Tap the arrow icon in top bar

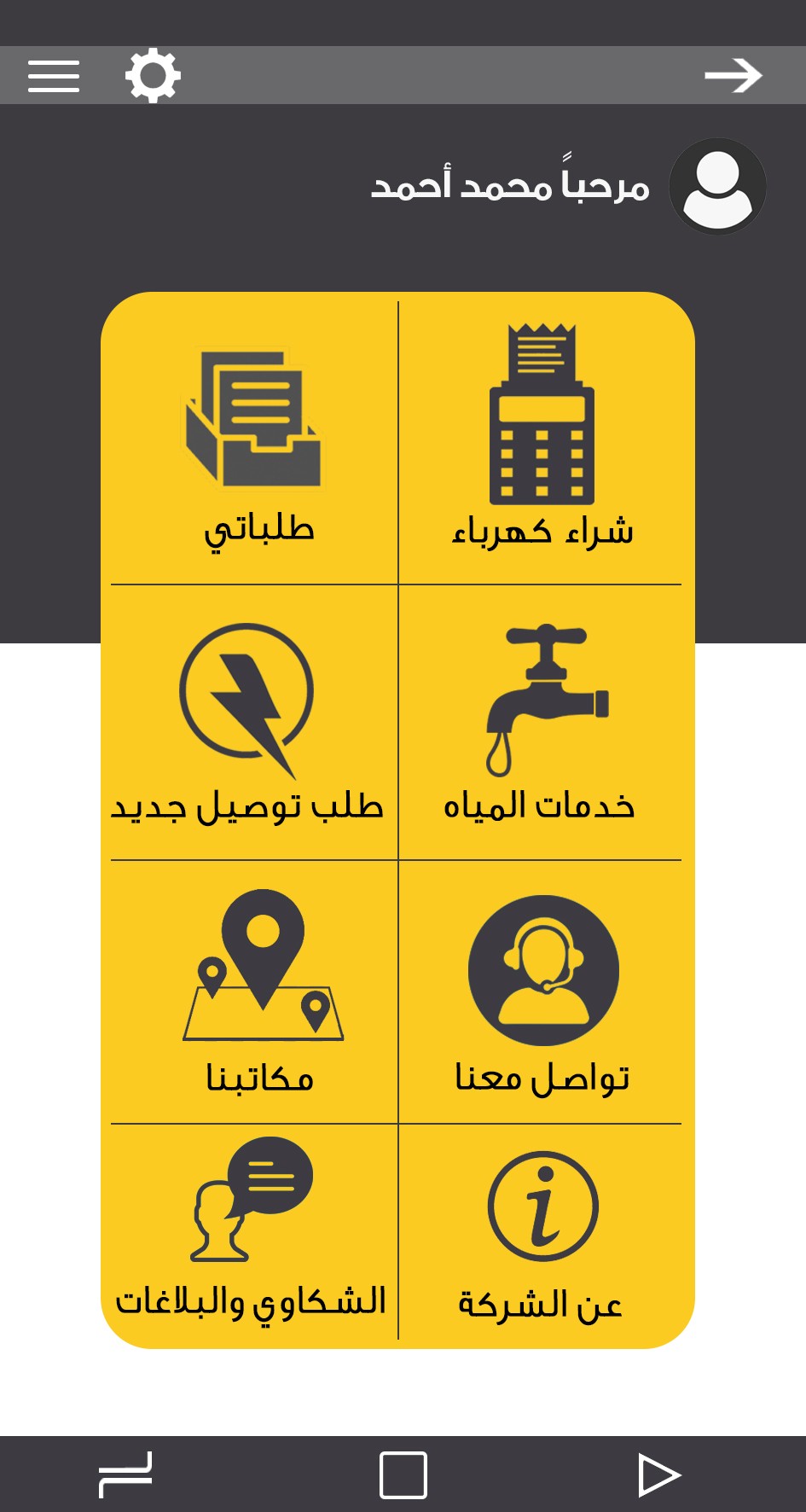734,76
